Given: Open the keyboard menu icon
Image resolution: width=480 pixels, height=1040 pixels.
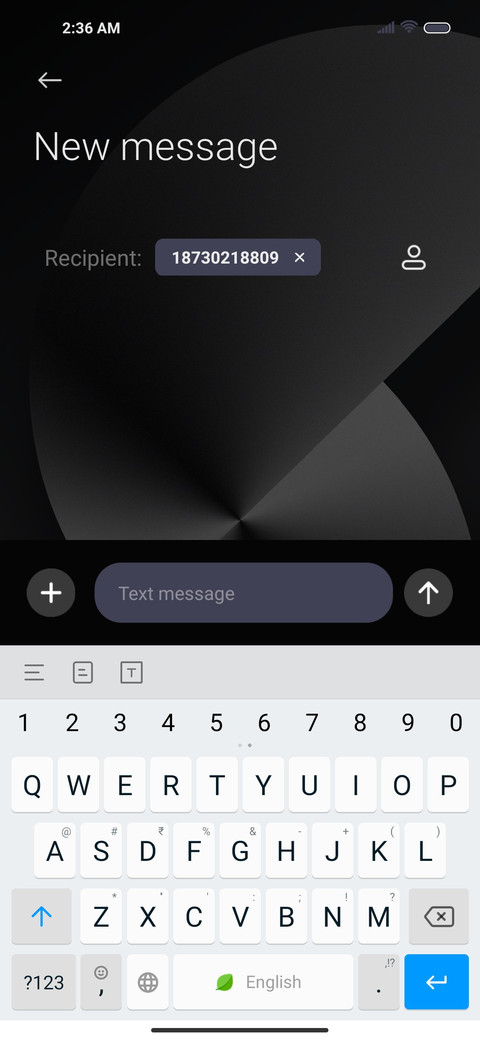Looking at the screenshot, I should [x=34, y=673].
